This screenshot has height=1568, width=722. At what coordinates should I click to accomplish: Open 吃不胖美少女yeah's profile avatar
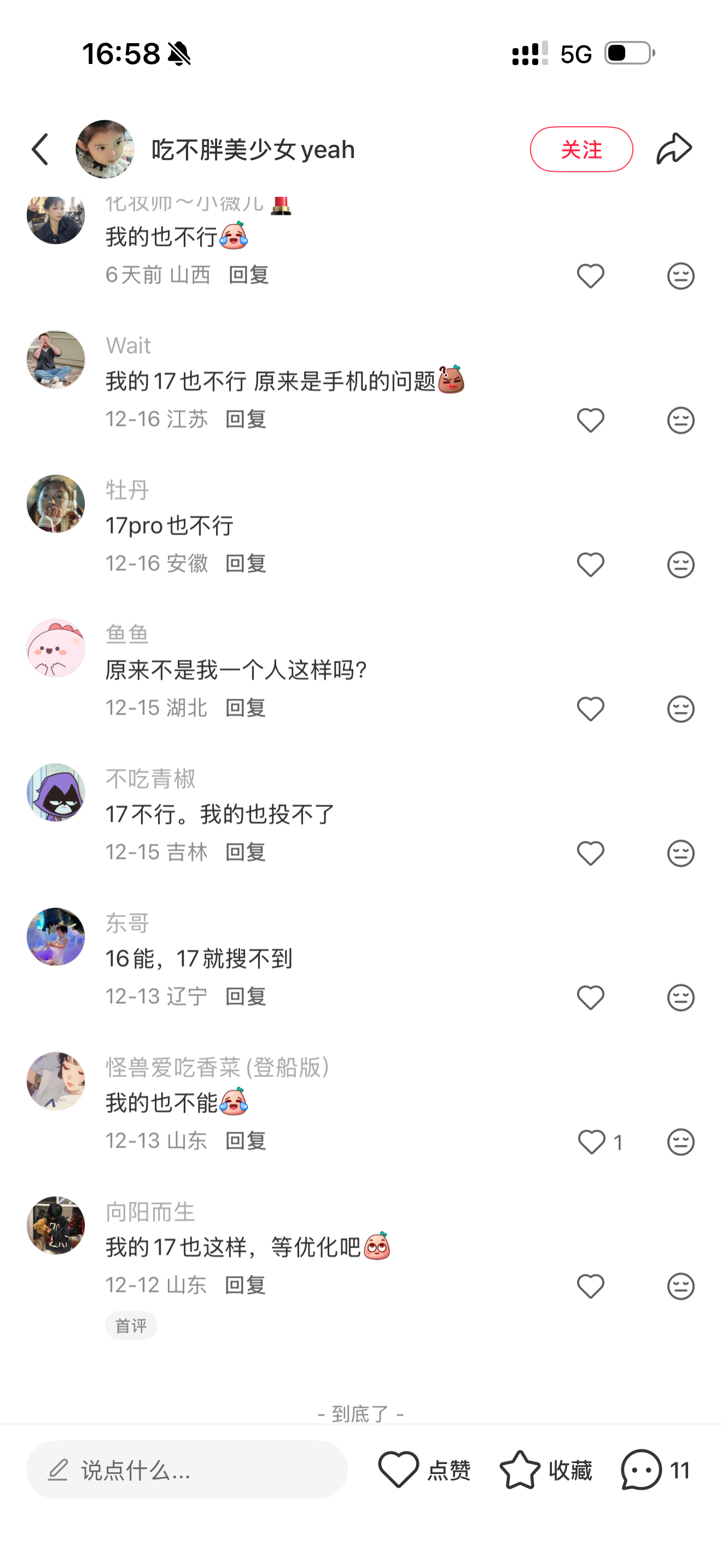click(104, 149)
